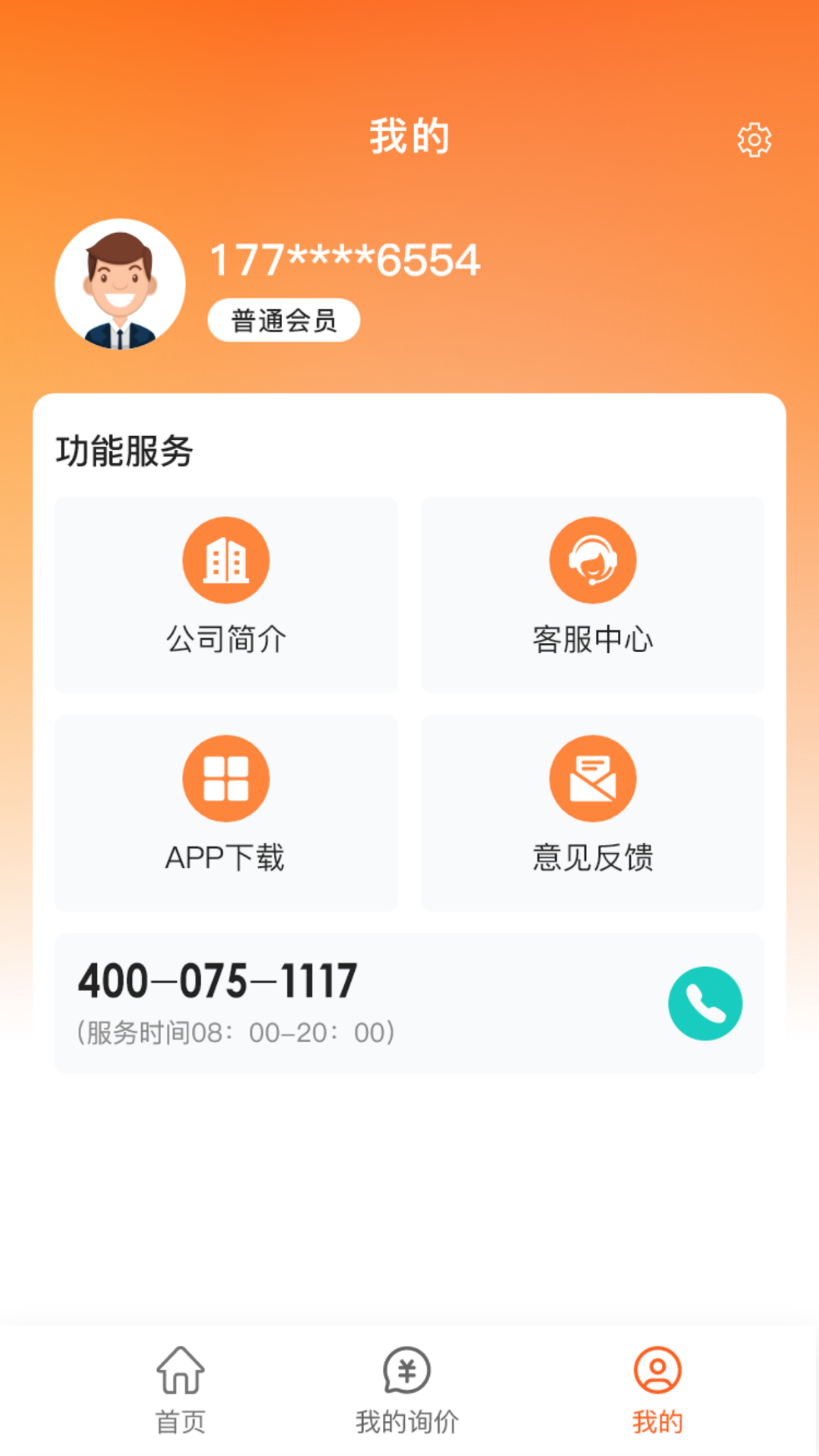Open 意见反馈 feedback card
This screenshot has width=819, height=1456.
point(592,813)
